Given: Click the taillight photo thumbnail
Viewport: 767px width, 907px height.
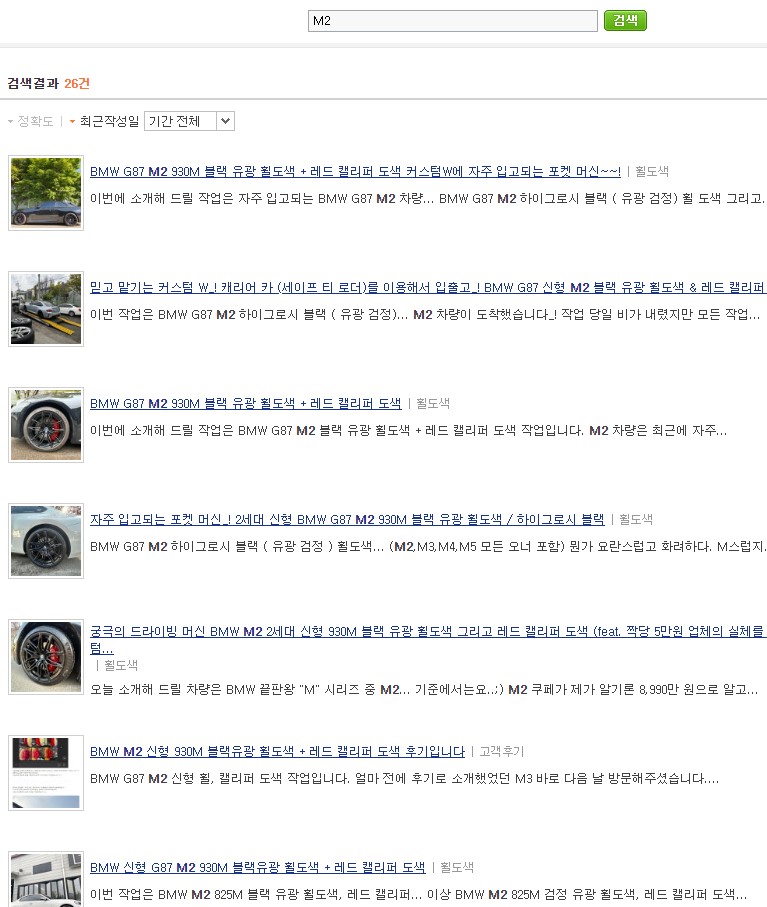Looking at the screenshot, I should tap(45, 772).
